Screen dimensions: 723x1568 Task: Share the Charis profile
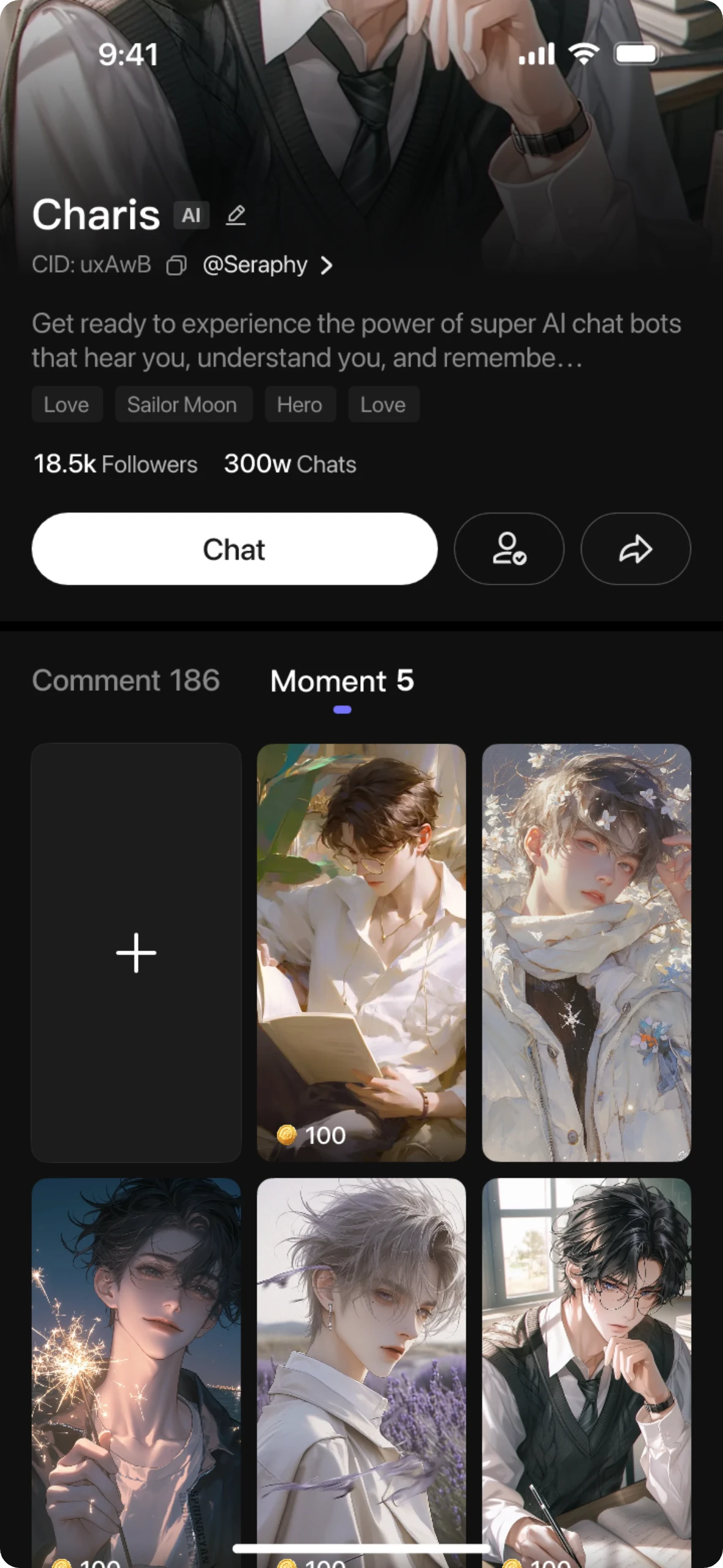pyautogui.click(x=635, y=549)
